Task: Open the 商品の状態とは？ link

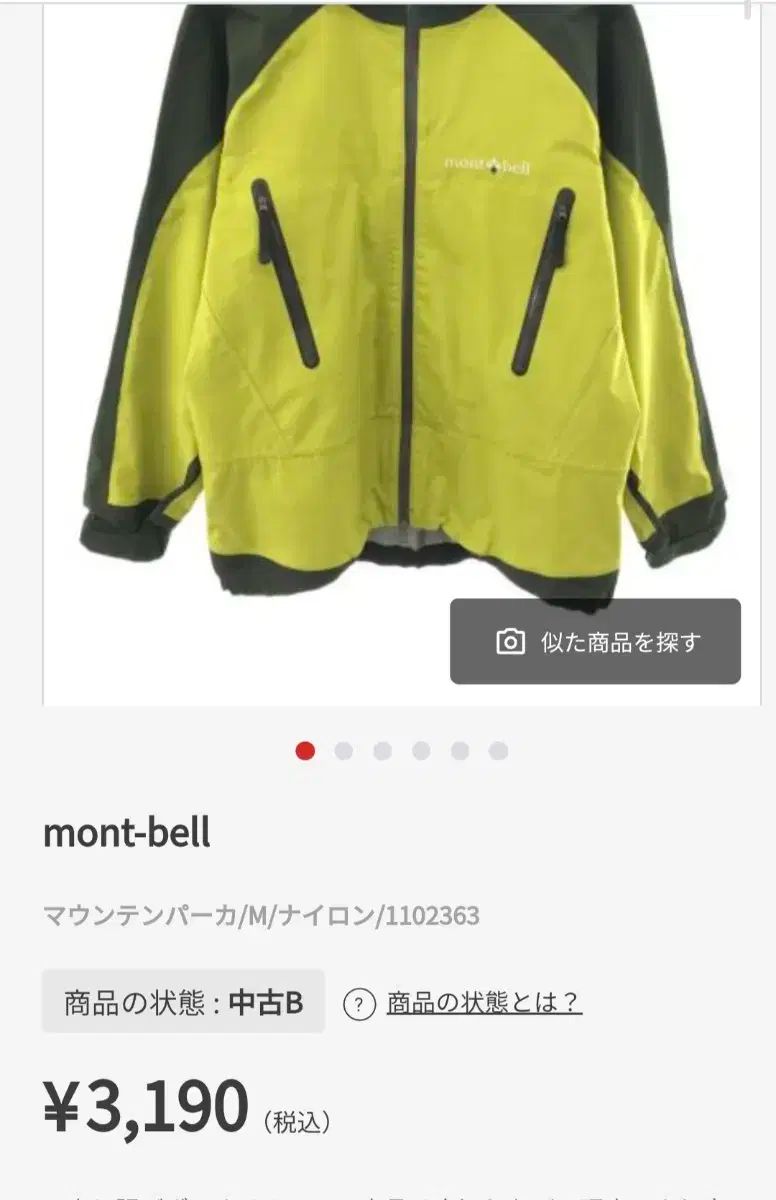Action: (x=484, y=1002)
